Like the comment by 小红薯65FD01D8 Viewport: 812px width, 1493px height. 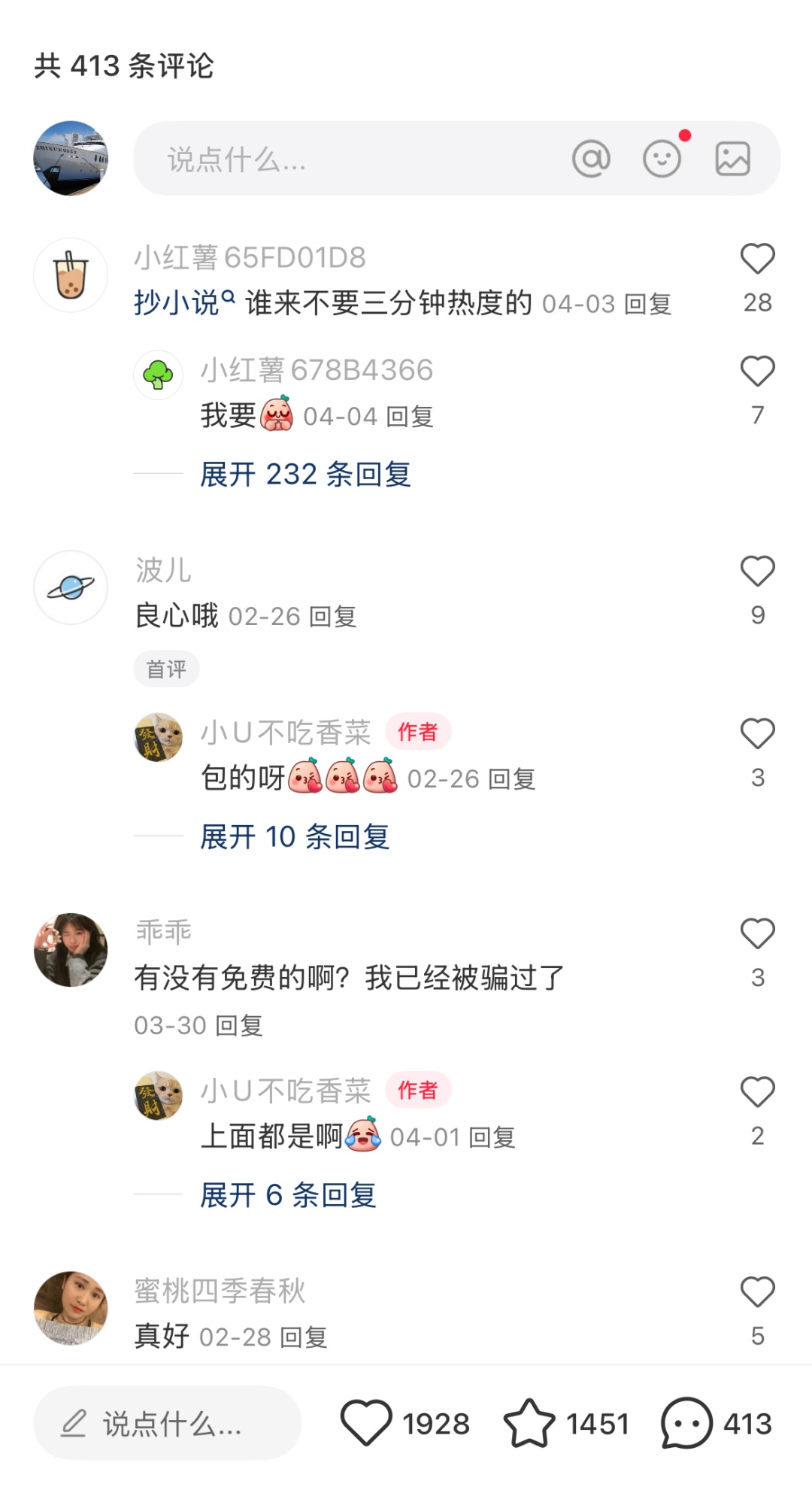[x=757, y=259]
